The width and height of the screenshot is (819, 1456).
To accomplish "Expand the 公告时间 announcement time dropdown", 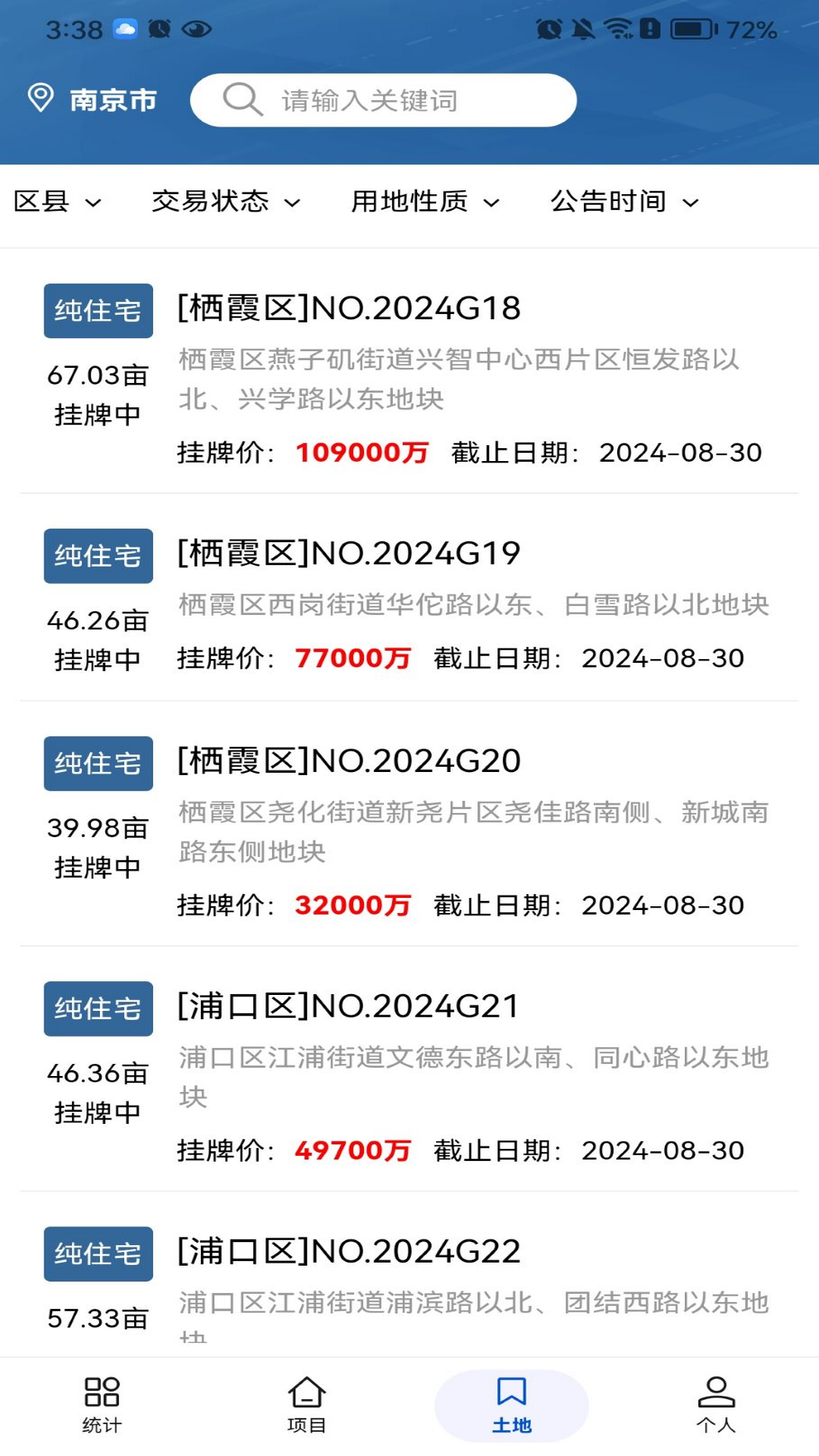I will pos(623,201).
